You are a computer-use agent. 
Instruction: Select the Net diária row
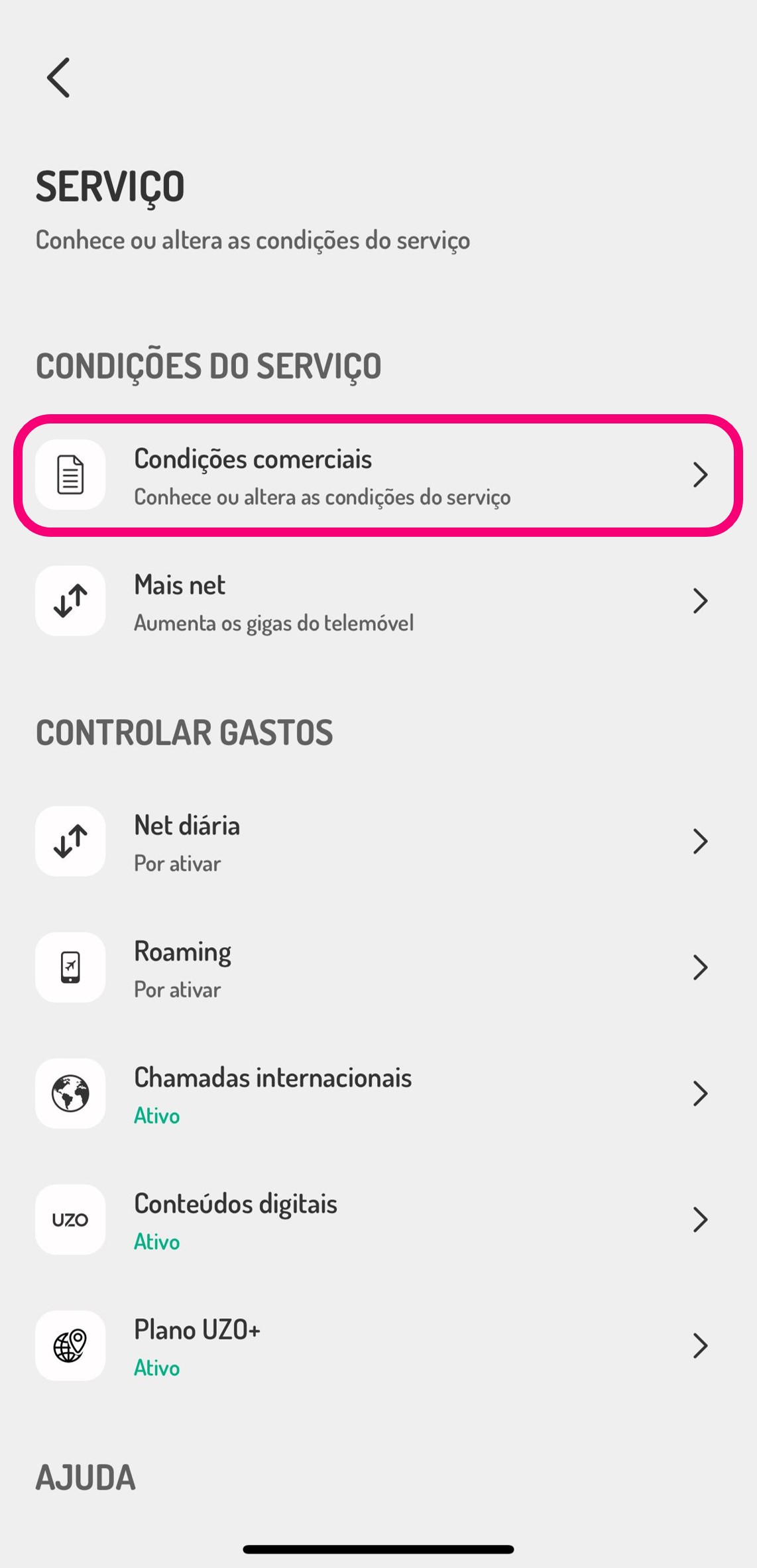click(x=378, y=842)
